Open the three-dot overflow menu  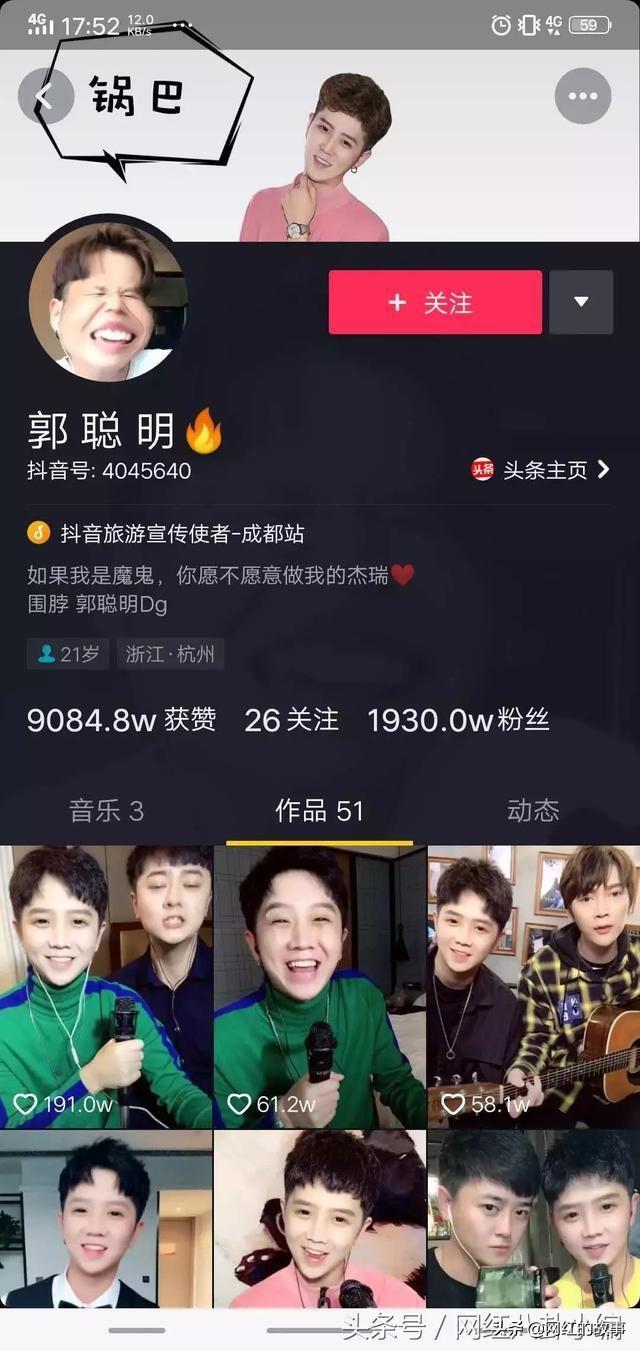pos(582,97)
